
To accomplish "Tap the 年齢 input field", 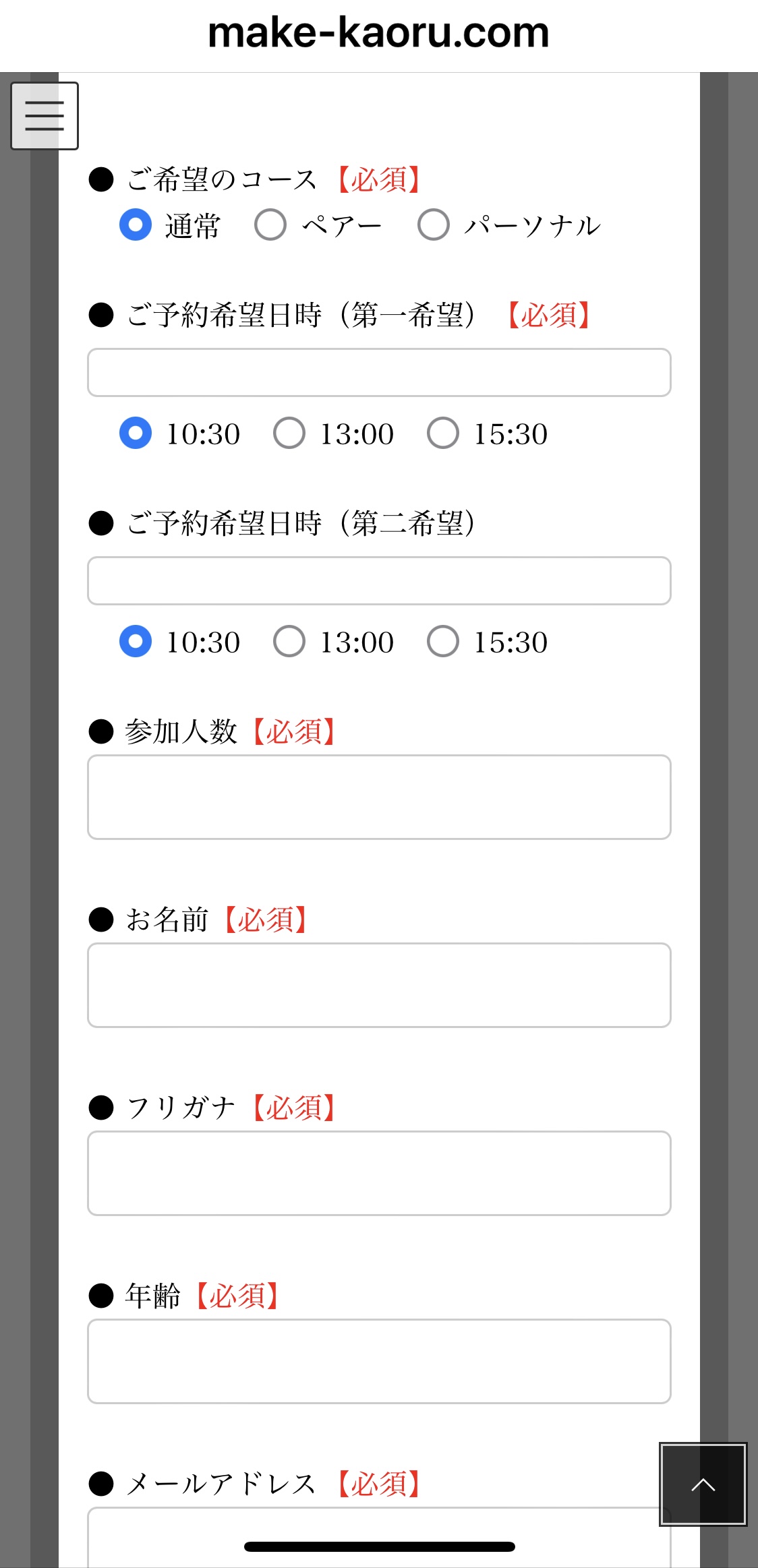I will (379, 1361).
